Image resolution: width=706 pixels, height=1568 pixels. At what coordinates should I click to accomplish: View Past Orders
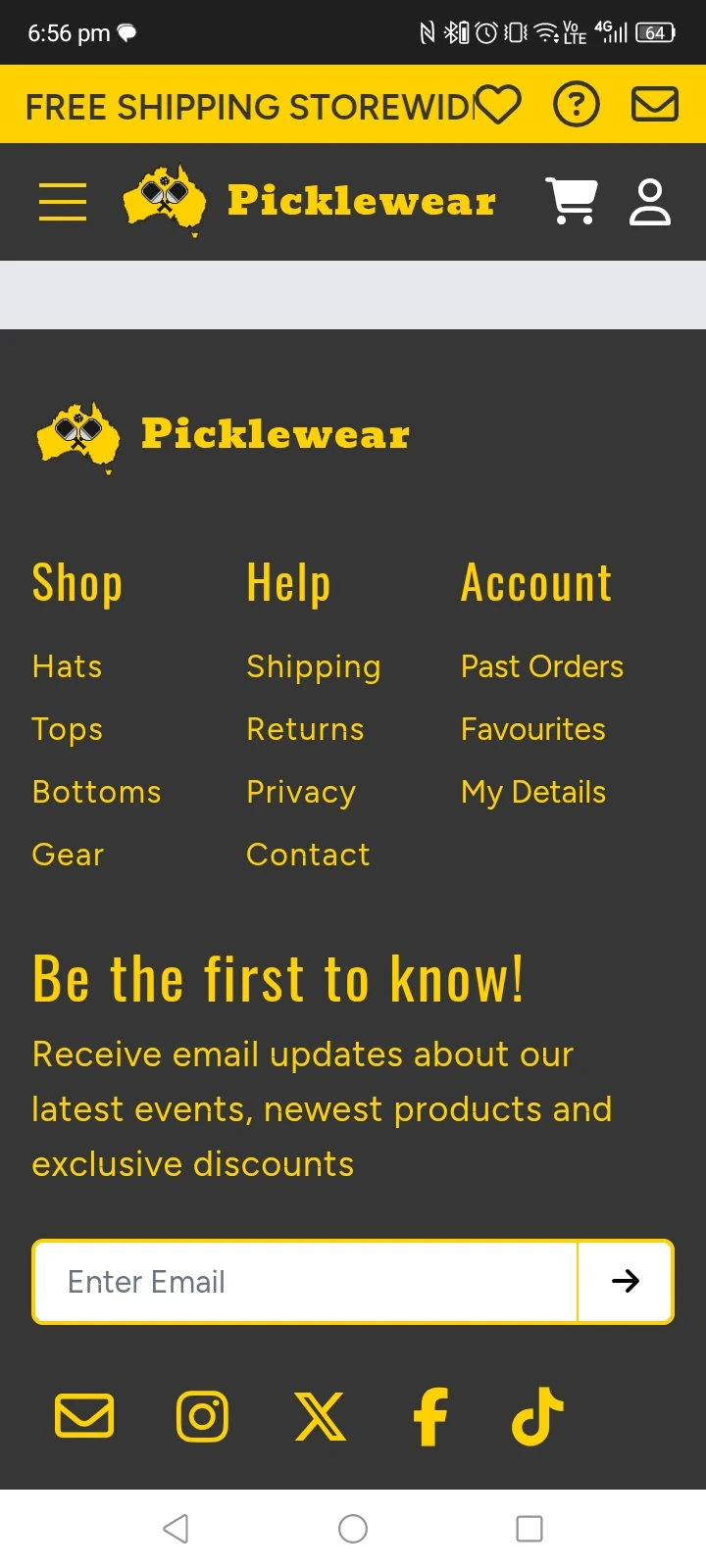(x=541, y=666)
